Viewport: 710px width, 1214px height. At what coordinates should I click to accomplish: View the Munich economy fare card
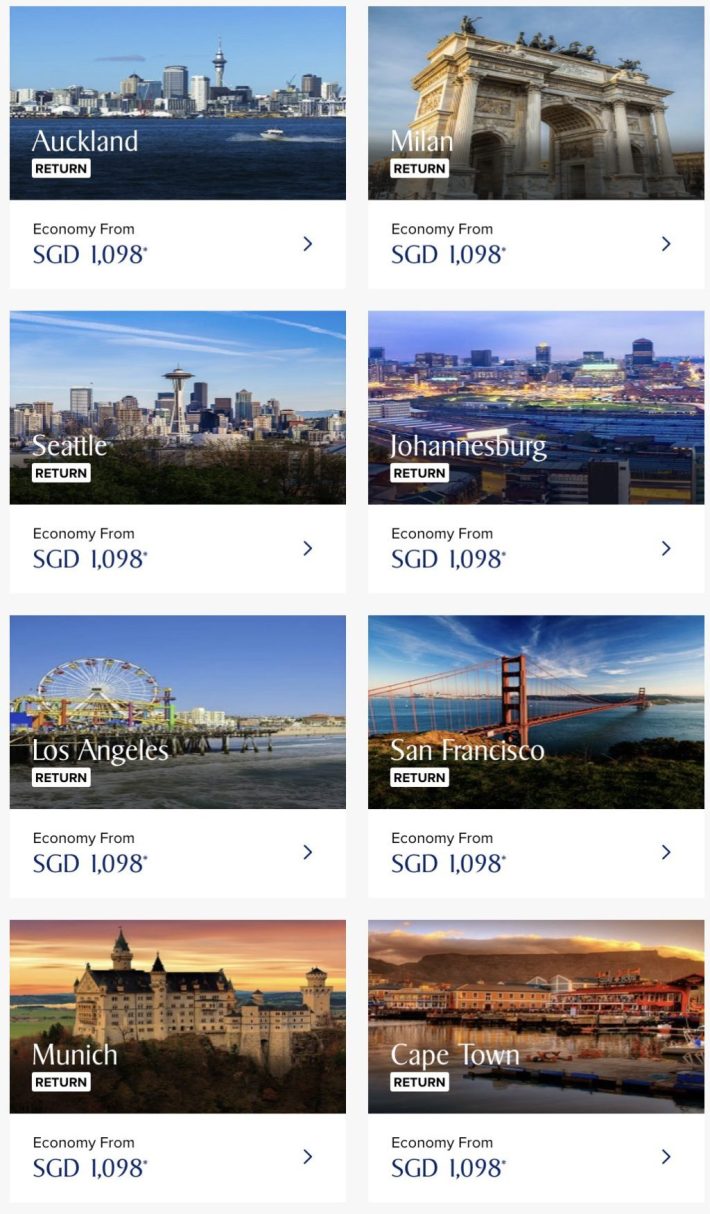pyautogui.click(x=178, y=1060)
